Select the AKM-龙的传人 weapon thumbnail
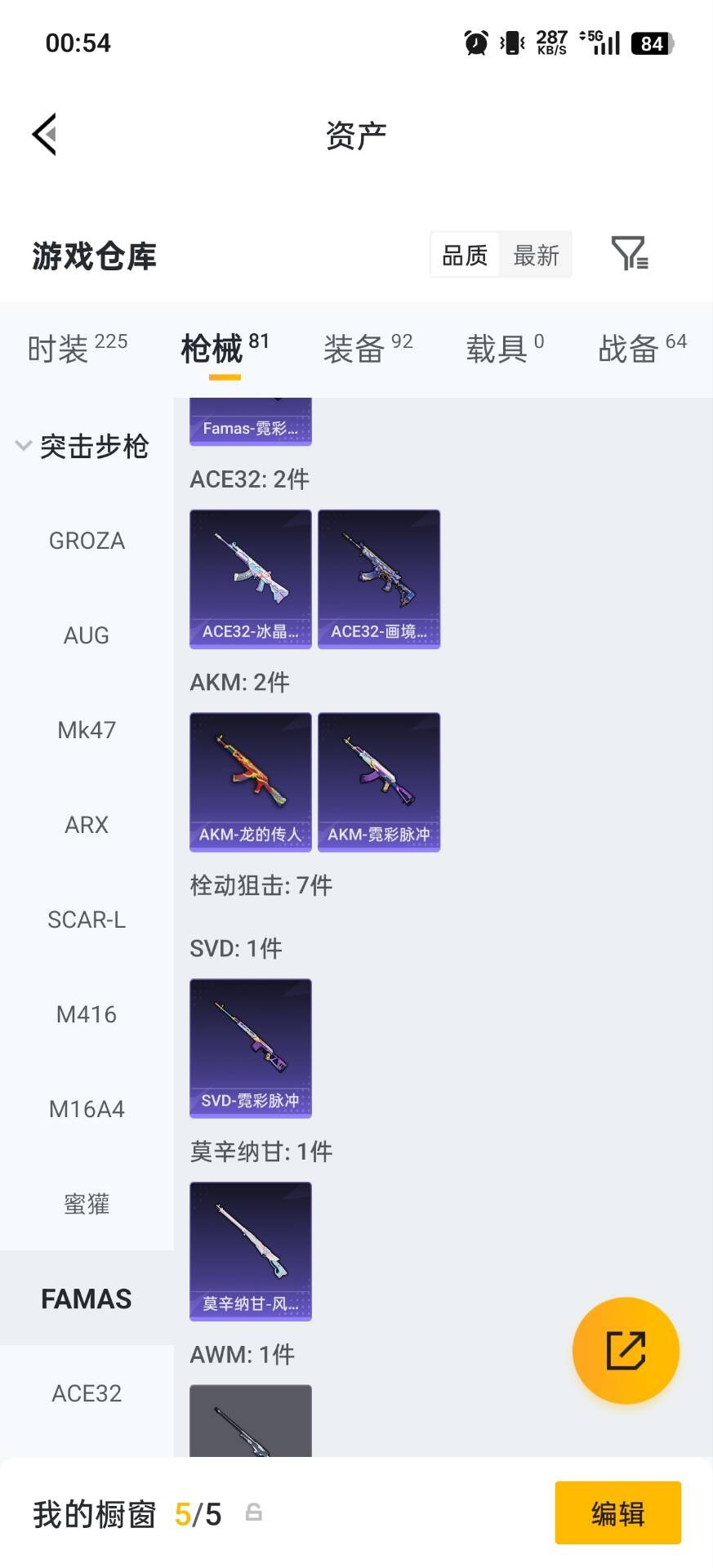 tap(250, 780)
